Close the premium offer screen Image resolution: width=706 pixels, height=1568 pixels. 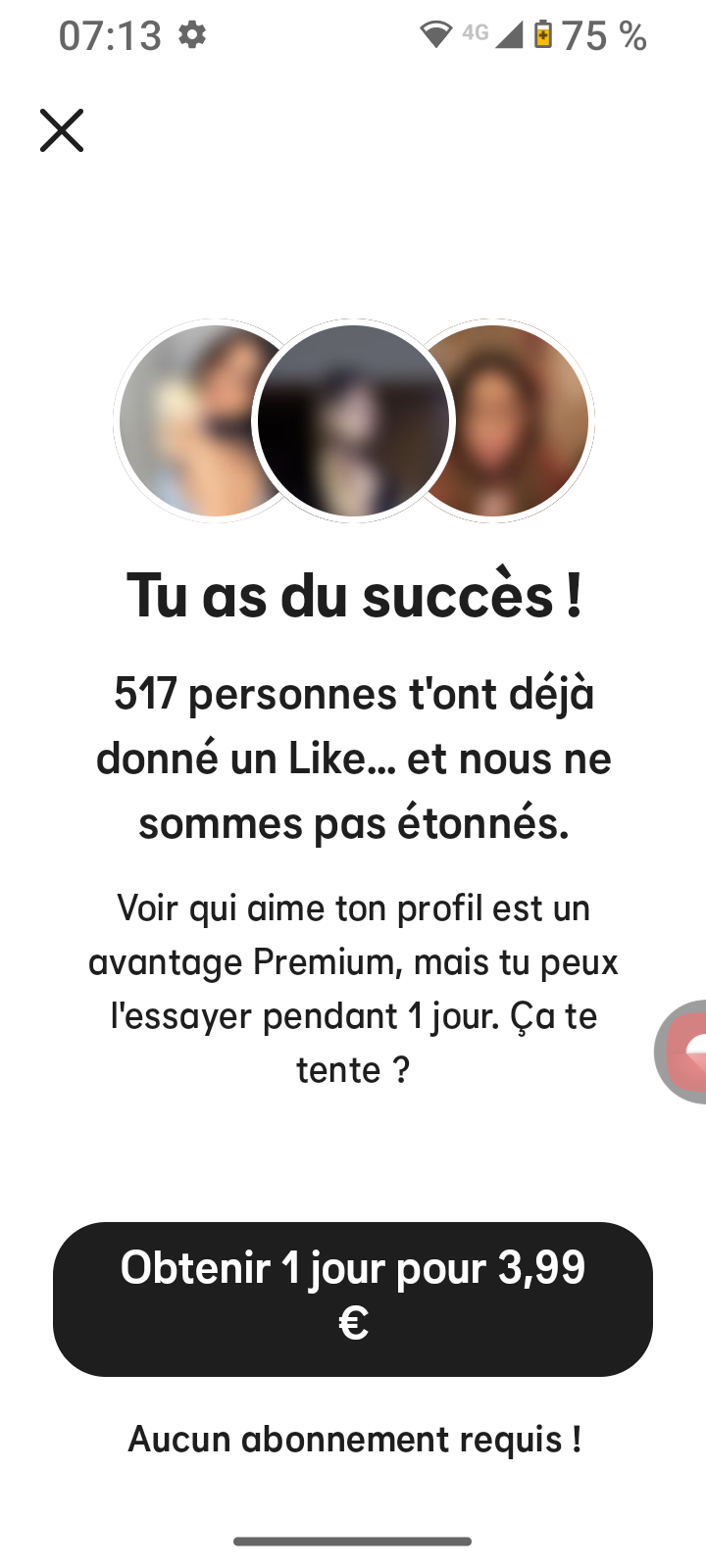(62, 130)
